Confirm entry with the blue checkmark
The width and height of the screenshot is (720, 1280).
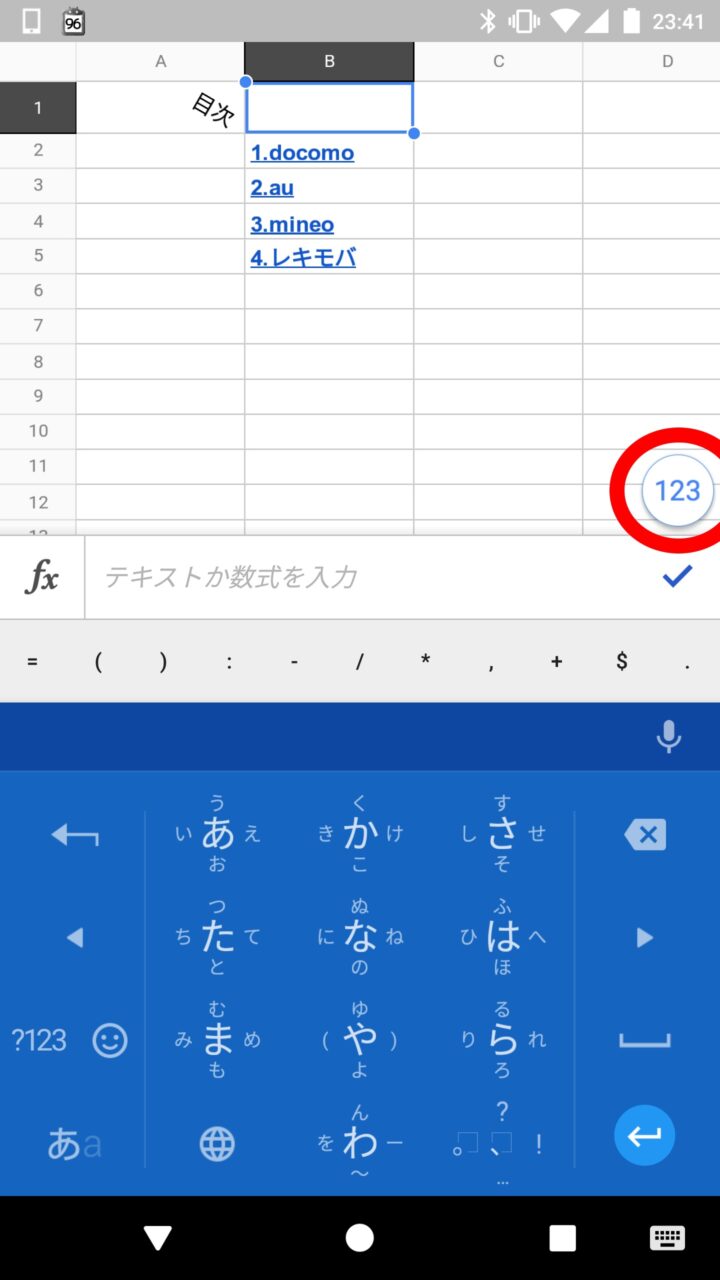(x=677, y=576)
